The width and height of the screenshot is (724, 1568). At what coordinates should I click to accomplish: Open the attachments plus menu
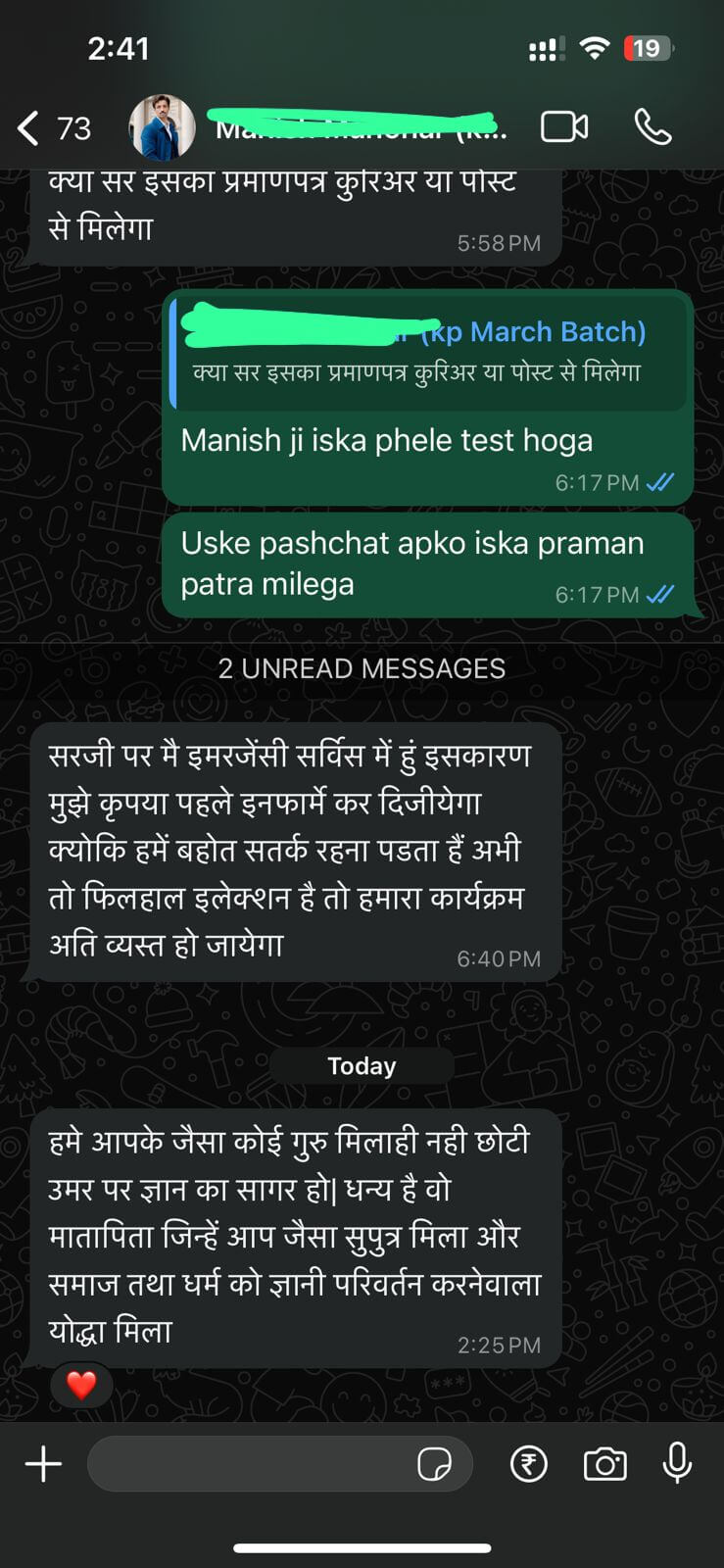(x=43, y=1464)
